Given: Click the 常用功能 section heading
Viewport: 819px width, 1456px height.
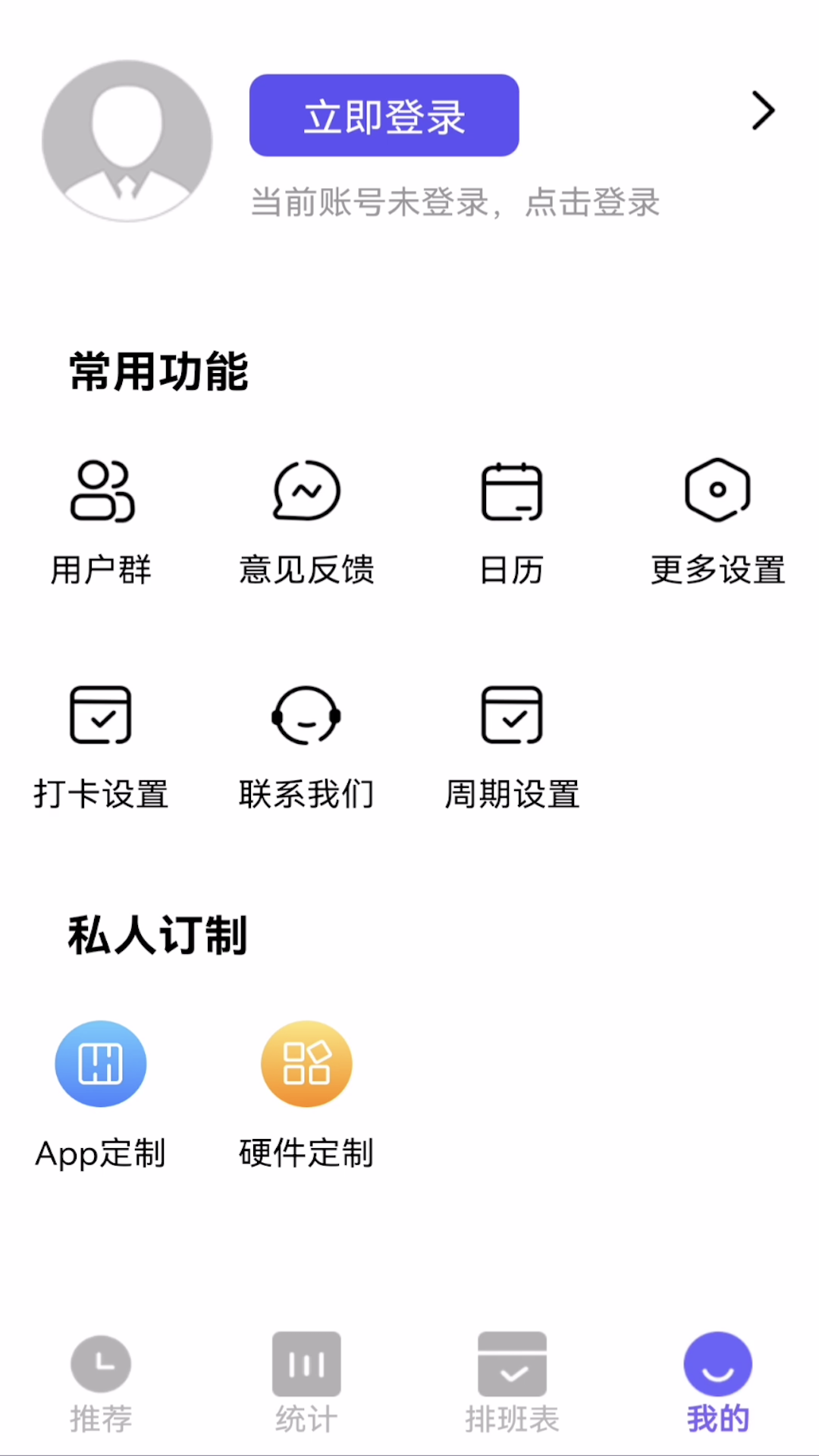Looking at the screenshot, I should point(158,371).
